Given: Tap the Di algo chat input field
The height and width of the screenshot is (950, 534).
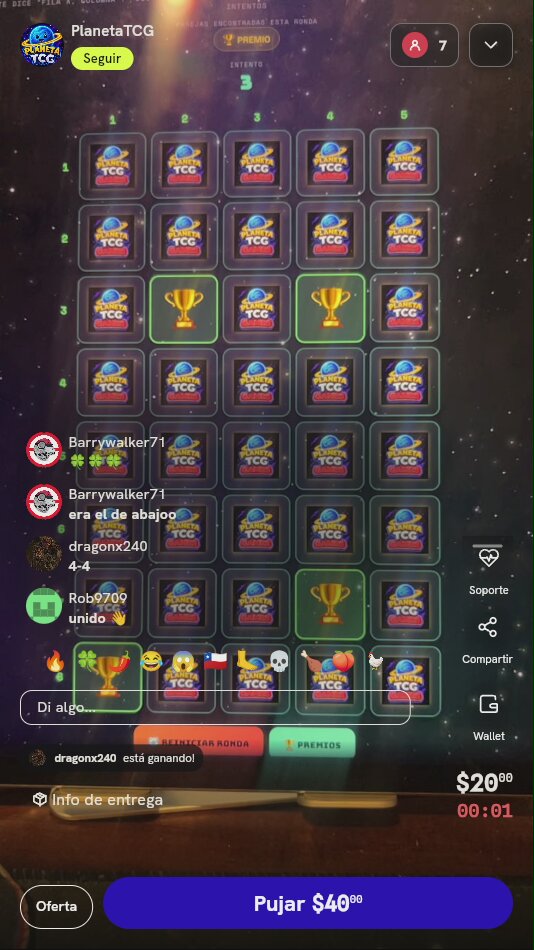Looking at the screenshot, I should click(215, 707).
